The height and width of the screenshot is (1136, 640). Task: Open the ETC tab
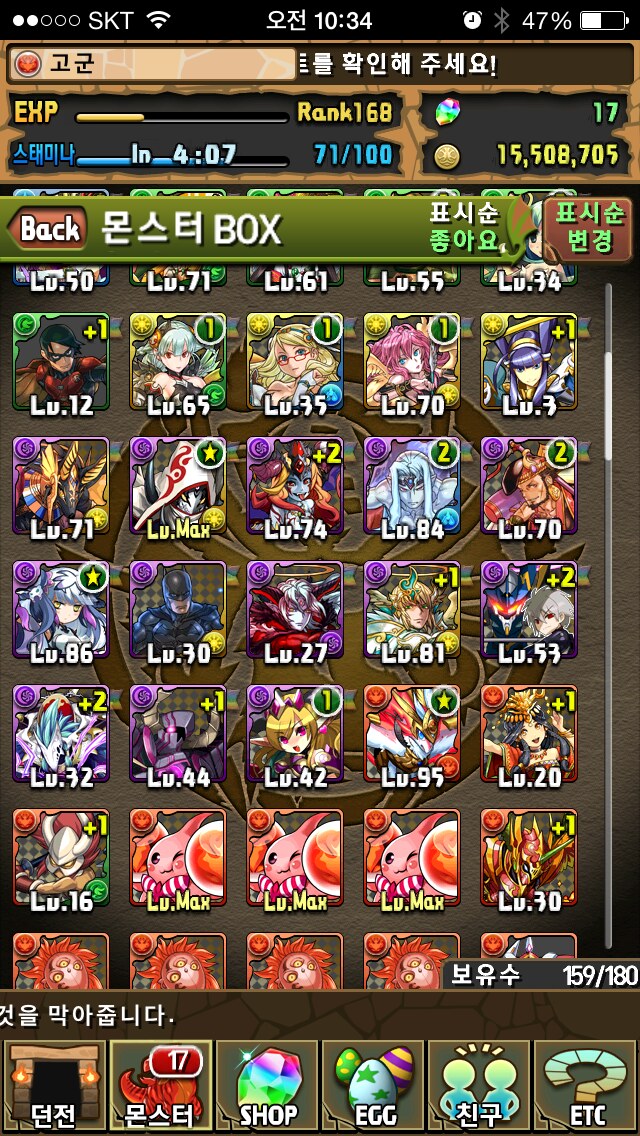[586, 1086]
